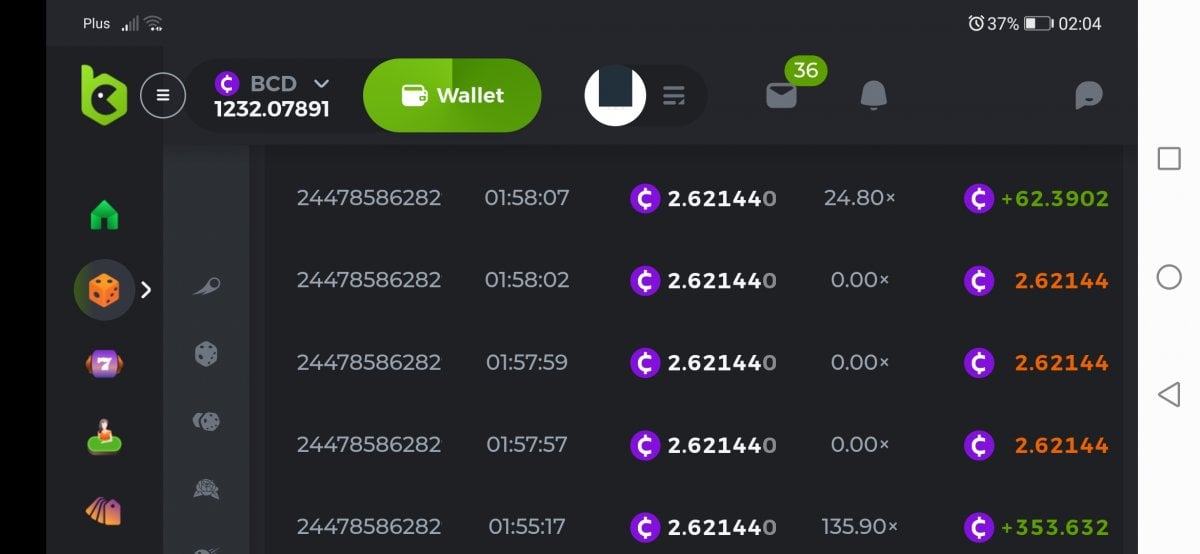Image resolution: width=1200 pixels, height=554 pixels.
Task: Expand the BCD currency dropdown
Action: (x=321, y=84)
